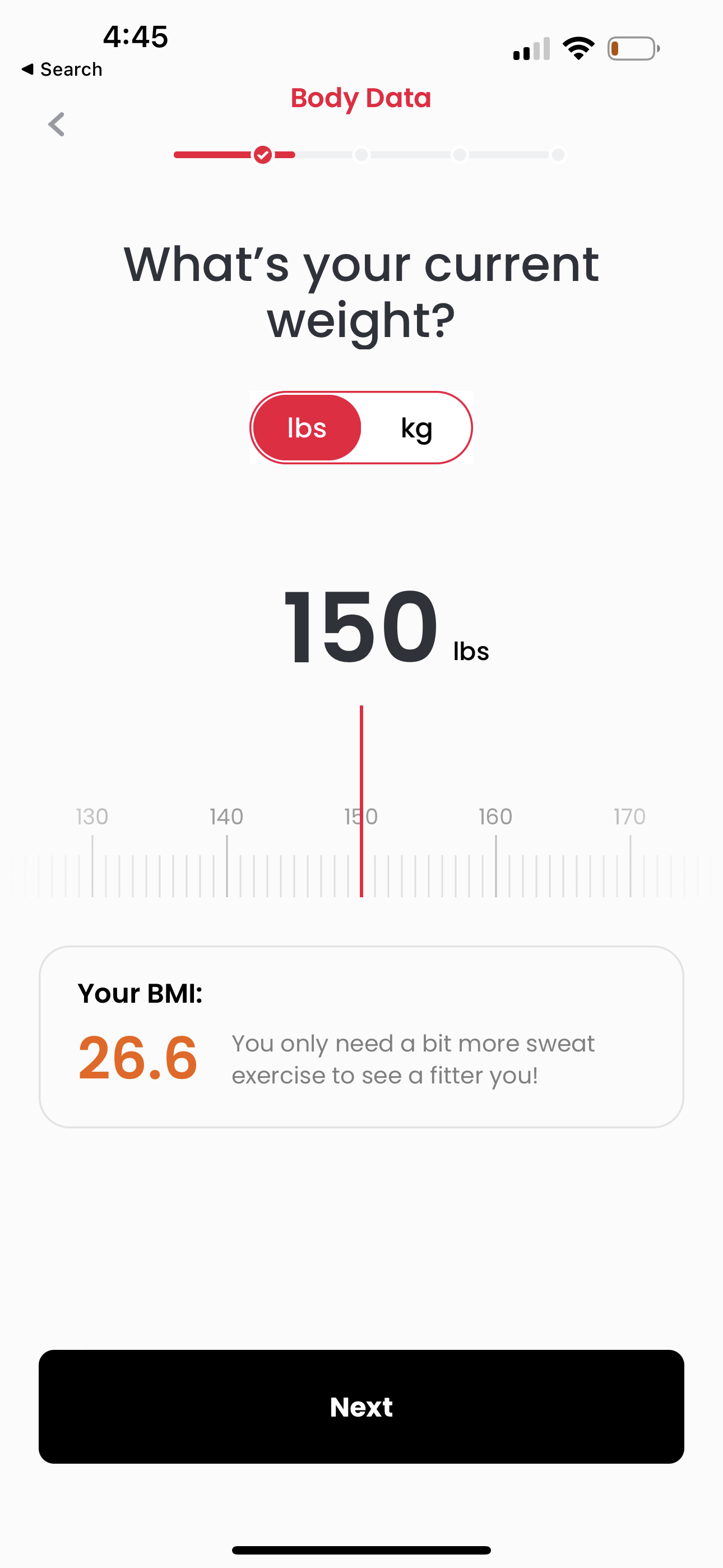Tap the back chevron arrow
This screenshot has width=723, height=1568.
pyautogui.click(x=55, y=125)
